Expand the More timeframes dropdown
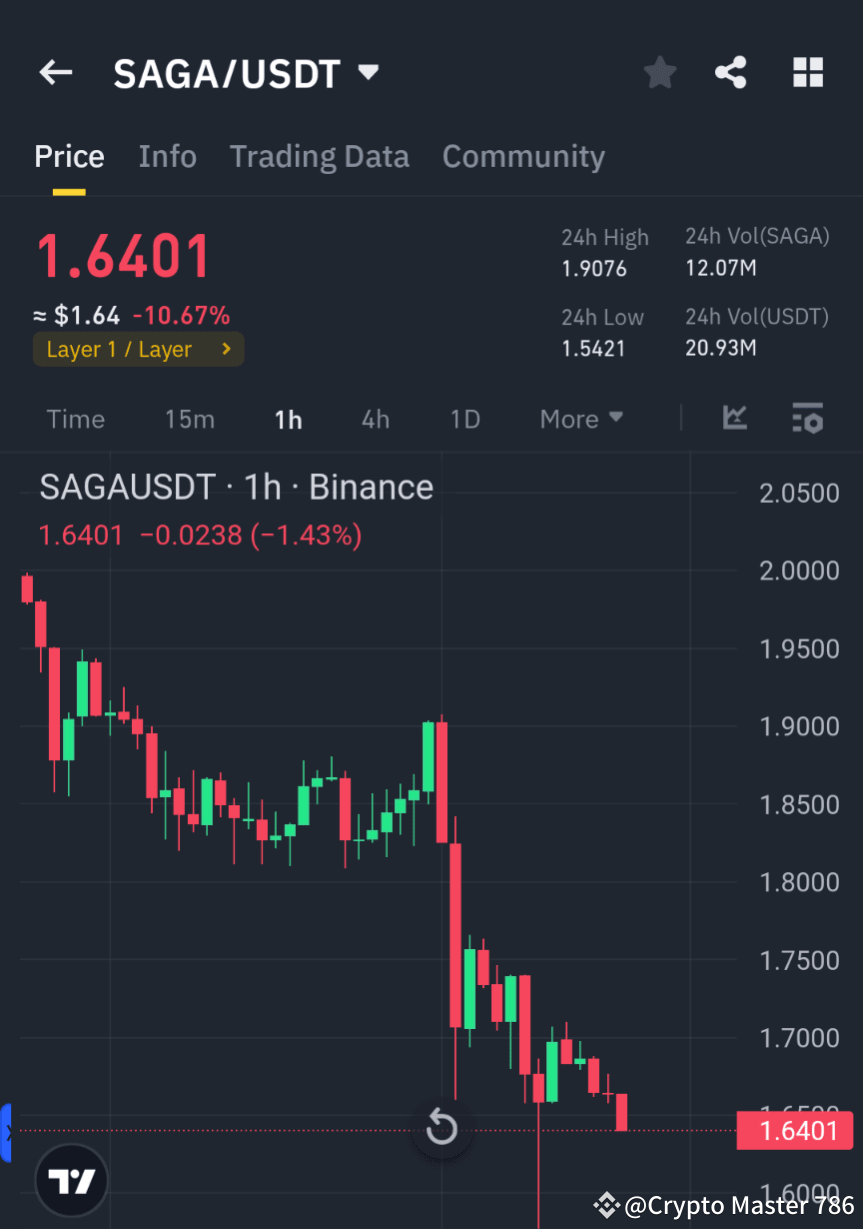The image size is (863, 1229). (x=580, y=419)
